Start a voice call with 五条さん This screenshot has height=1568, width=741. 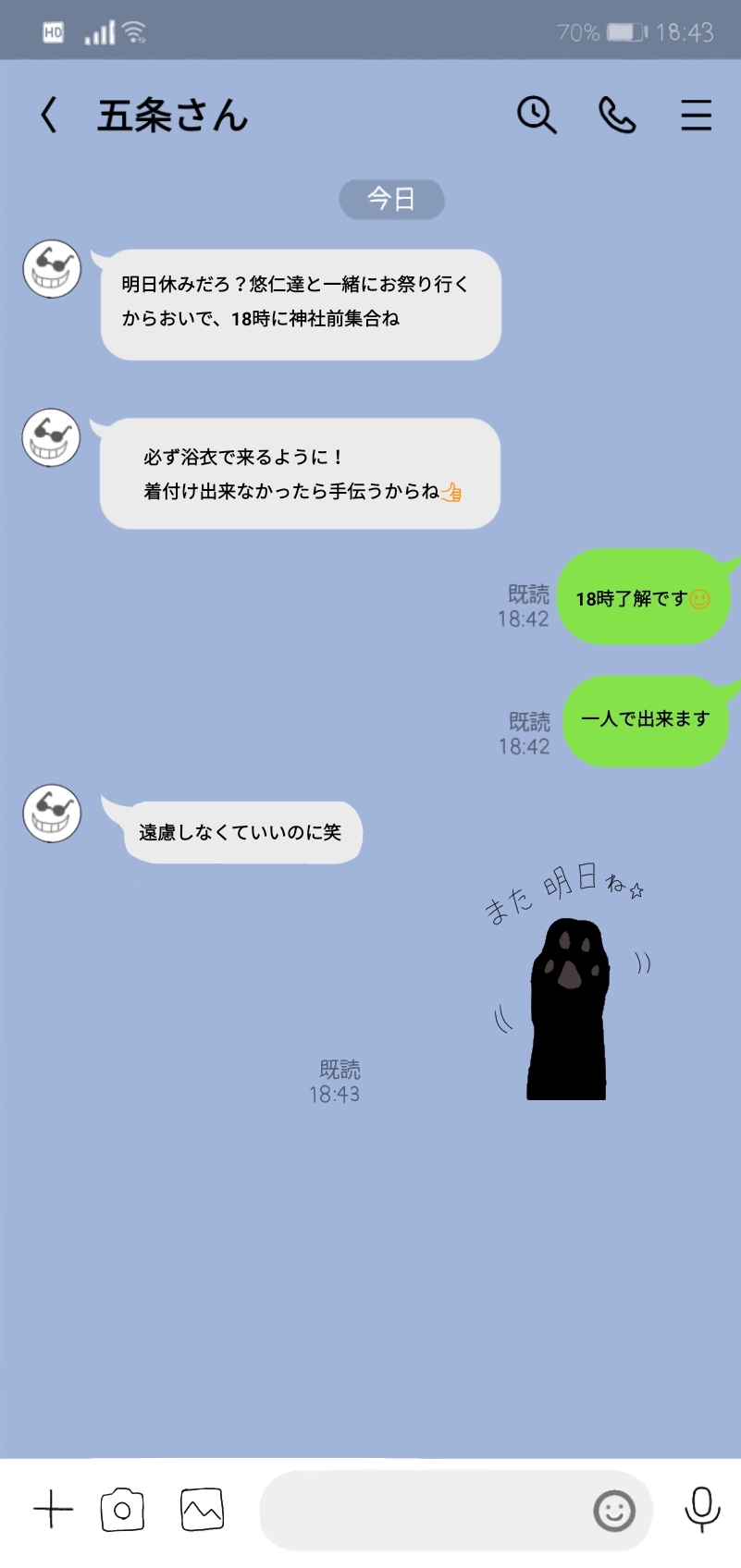[617, 116]
